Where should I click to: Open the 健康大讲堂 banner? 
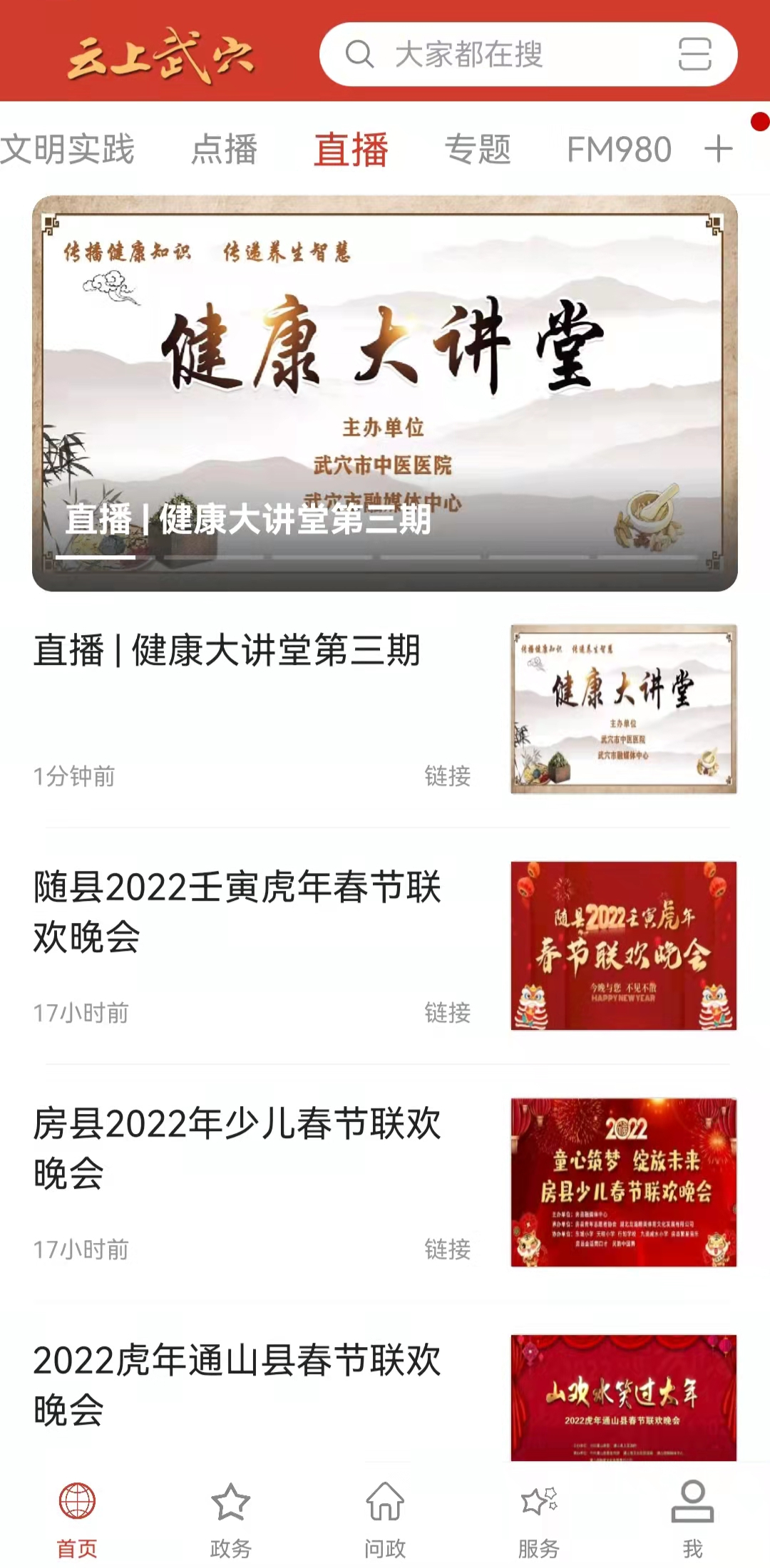pos(385,392)
